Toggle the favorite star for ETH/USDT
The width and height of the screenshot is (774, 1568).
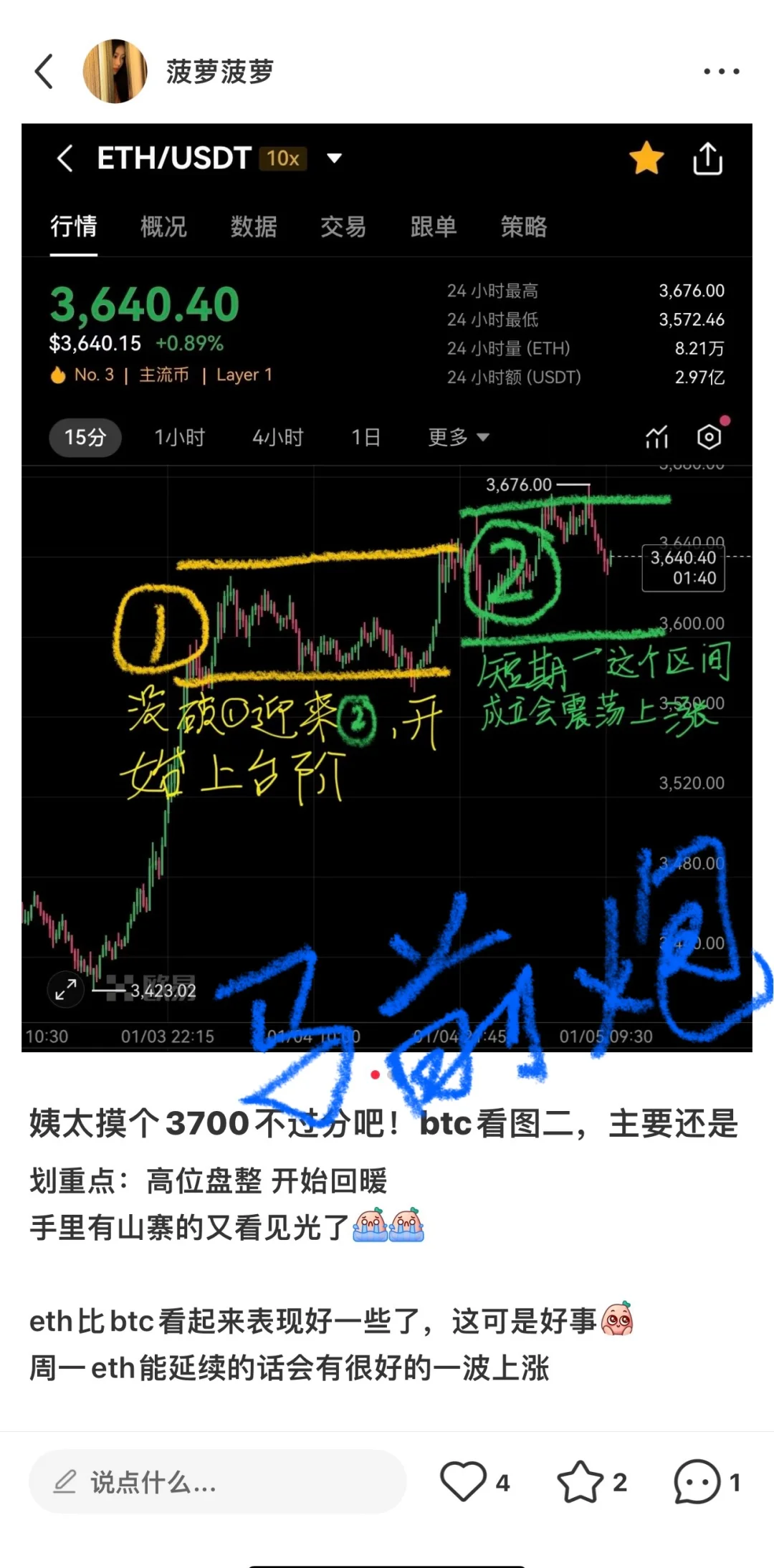646,158
